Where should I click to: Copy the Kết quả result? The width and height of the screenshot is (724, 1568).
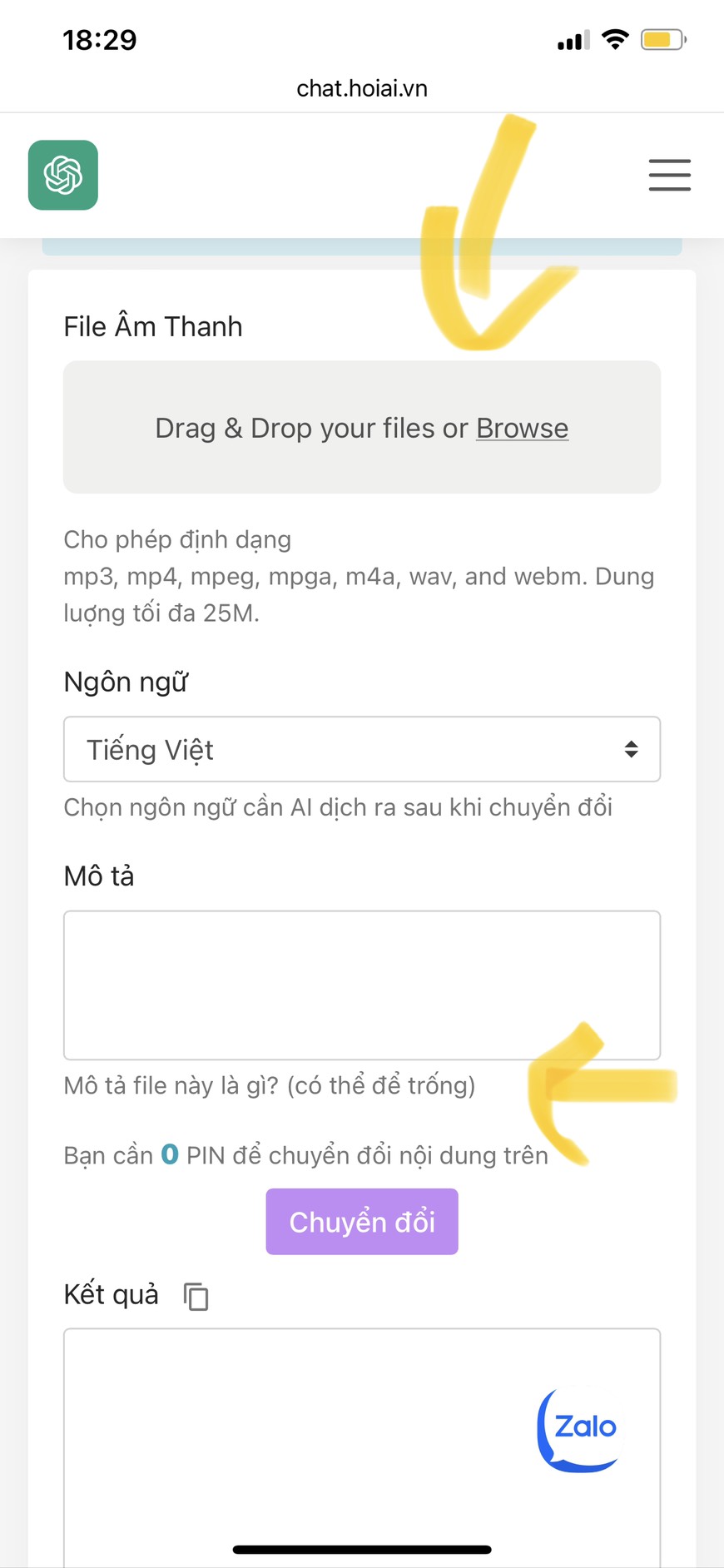(x=196, y=1296)
